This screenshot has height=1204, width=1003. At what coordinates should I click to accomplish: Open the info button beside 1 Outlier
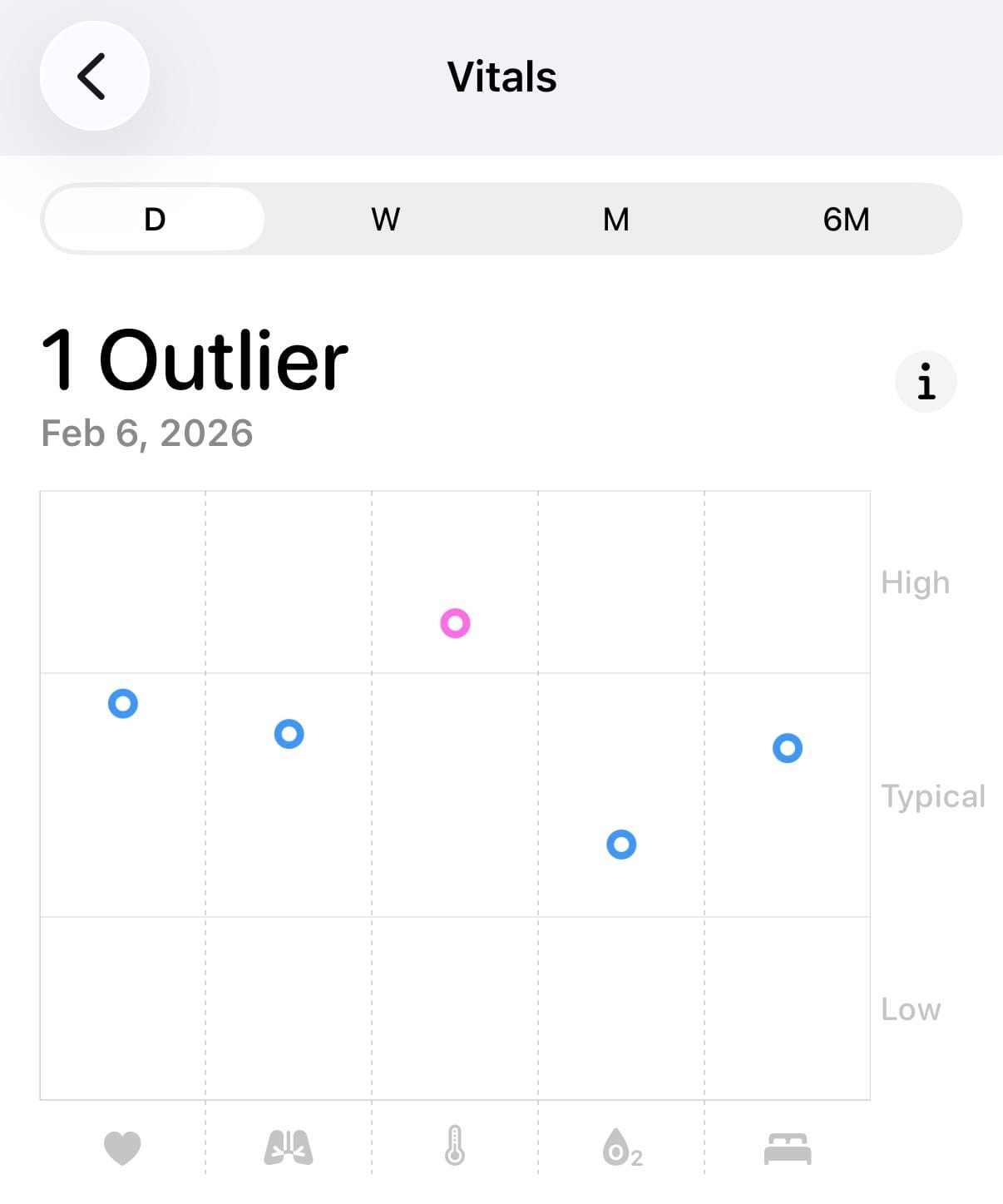click(926, 382)
